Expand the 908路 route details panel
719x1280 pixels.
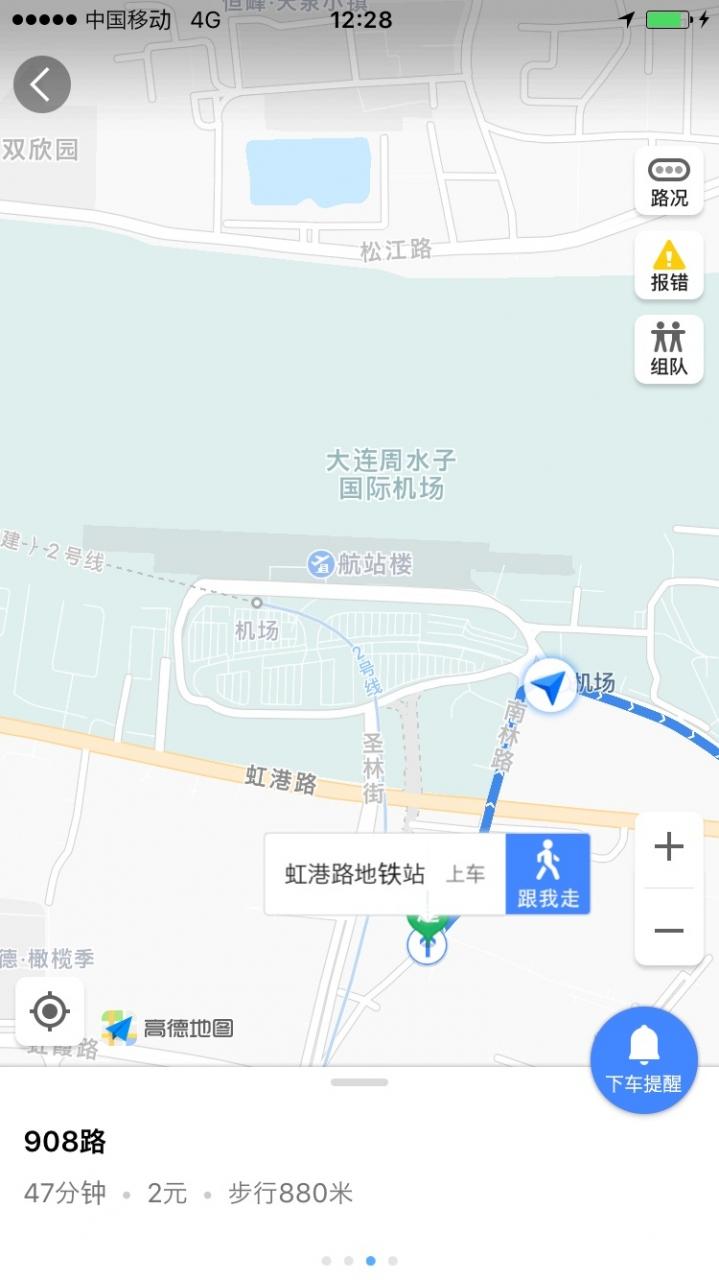click(x=359, y=1082)
